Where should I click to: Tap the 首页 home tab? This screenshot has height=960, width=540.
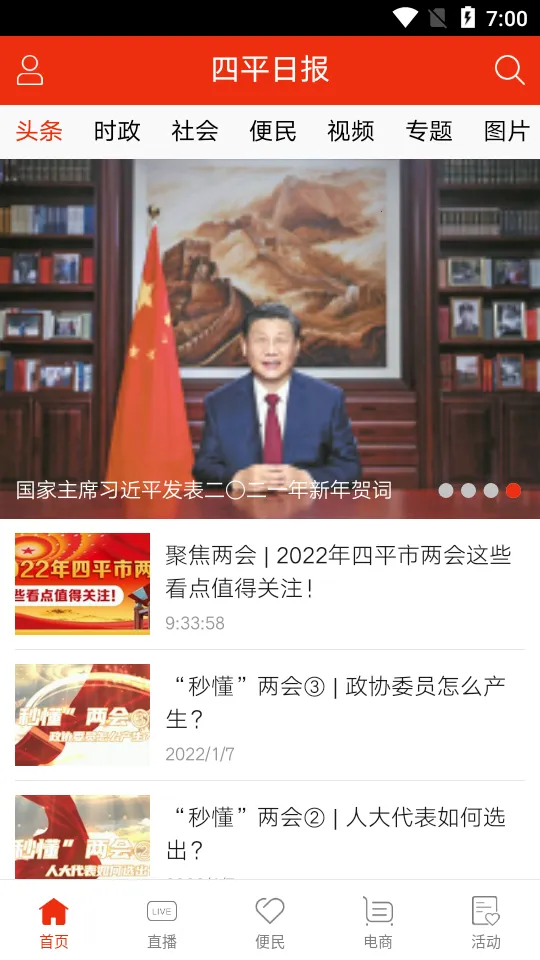pyautogui.click(x=54, y=923)
